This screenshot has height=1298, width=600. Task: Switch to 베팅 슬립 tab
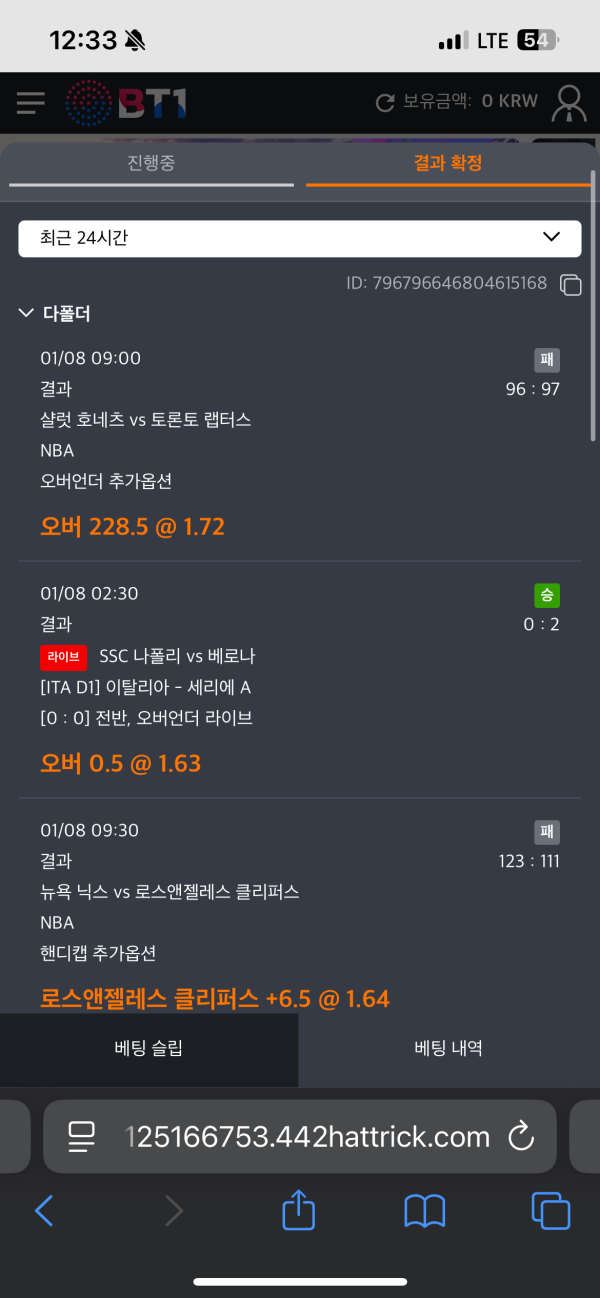coord(149,1049)
